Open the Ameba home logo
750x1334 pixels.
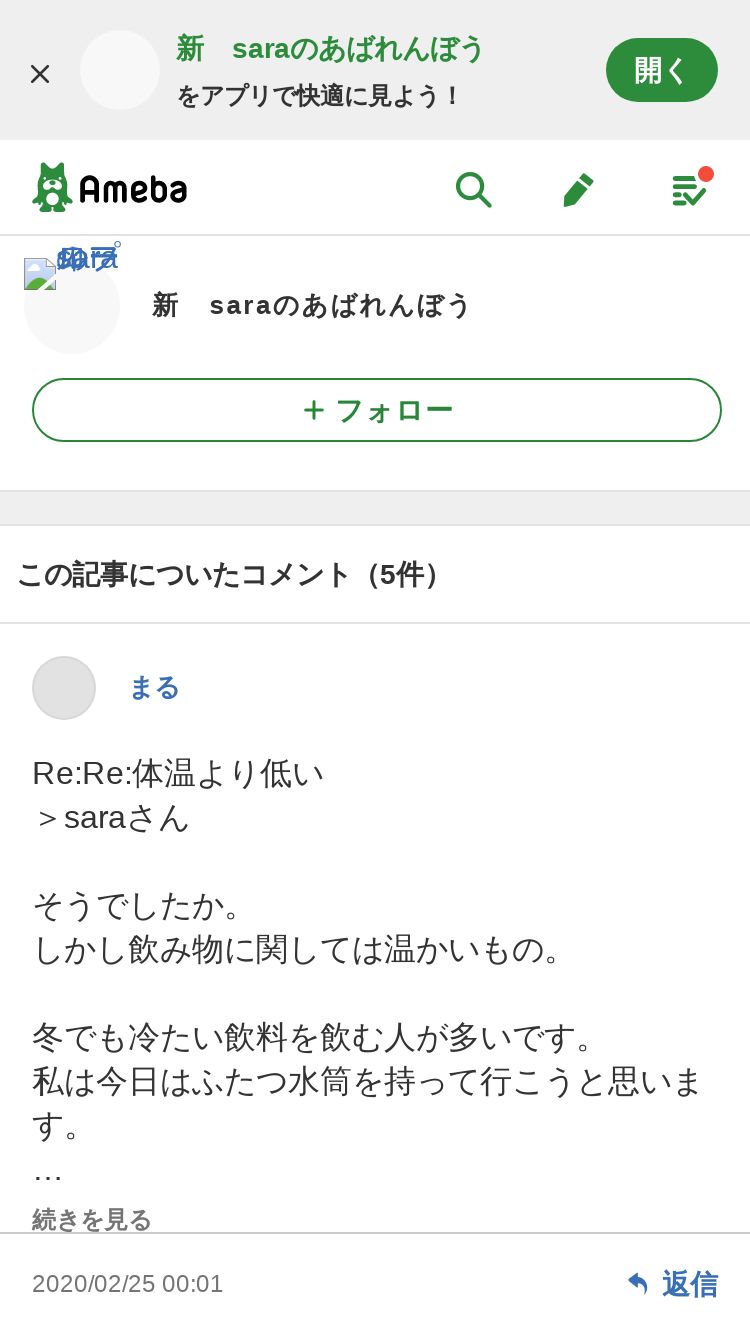coord(110,187)
